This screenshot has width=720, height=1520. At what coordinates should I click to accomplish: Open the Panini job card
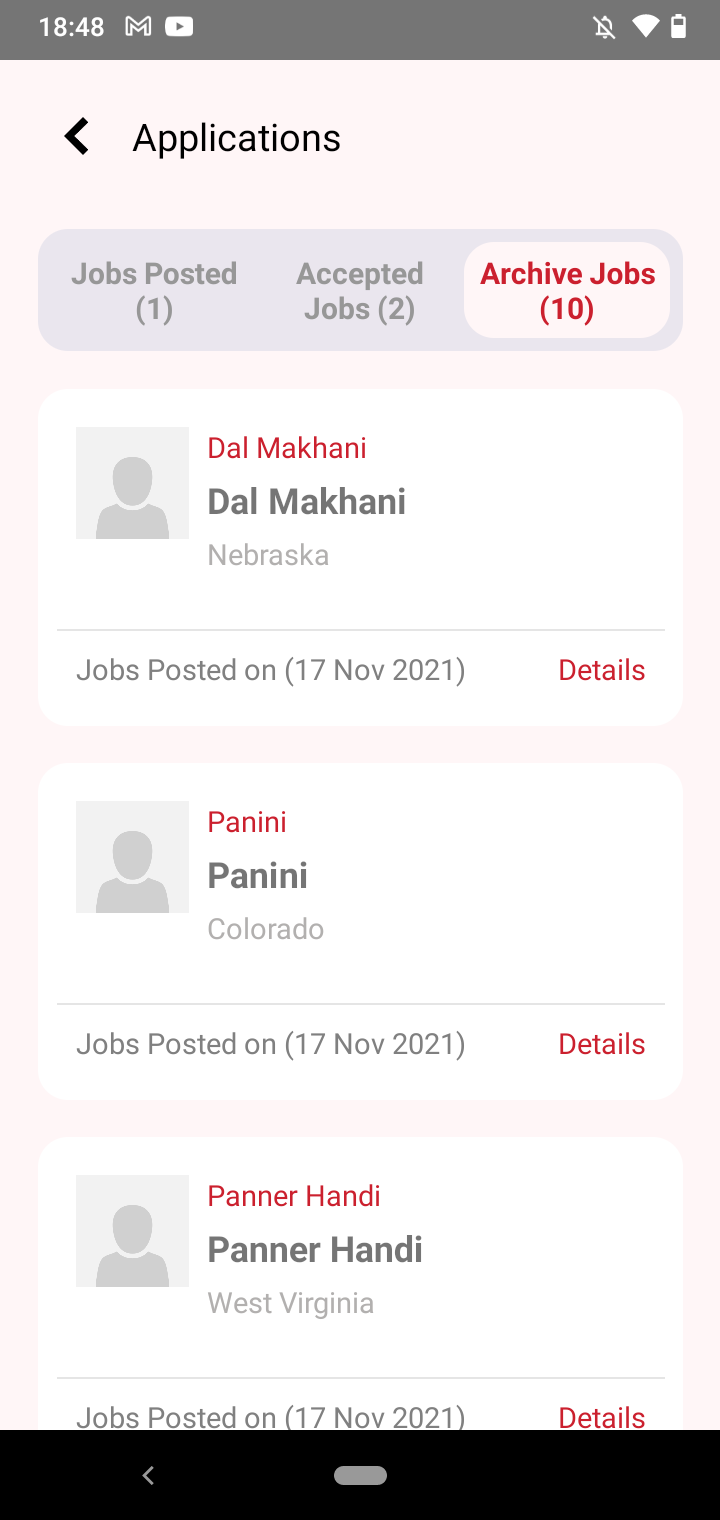pos(360,931)
